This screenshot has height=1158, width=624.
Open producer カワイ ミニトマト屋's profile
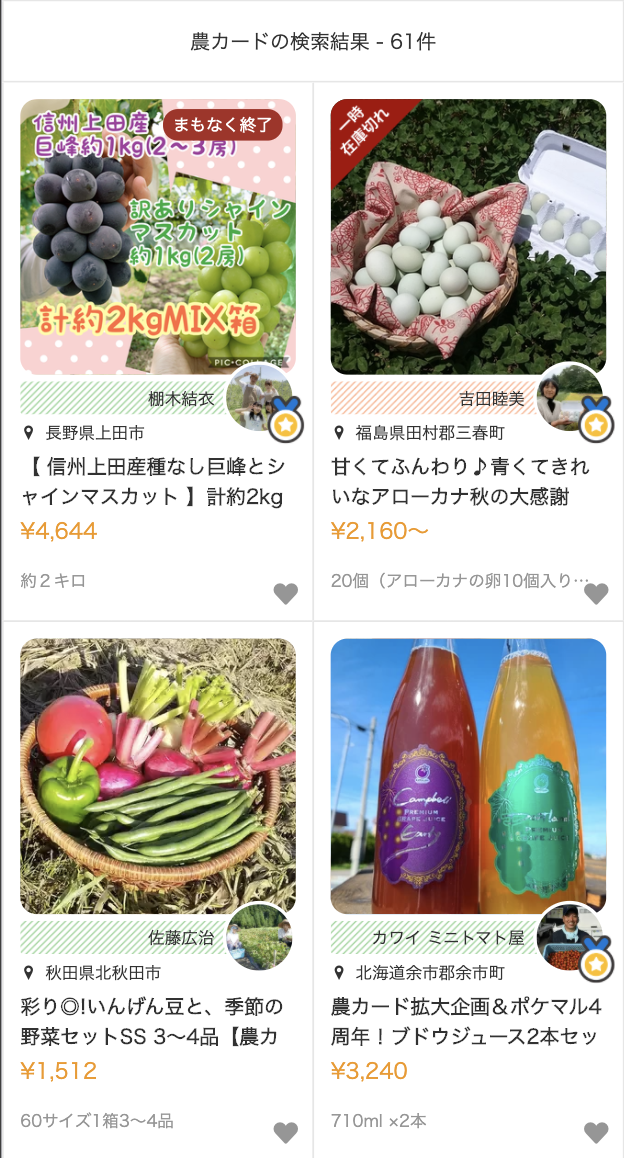[570, 937]
